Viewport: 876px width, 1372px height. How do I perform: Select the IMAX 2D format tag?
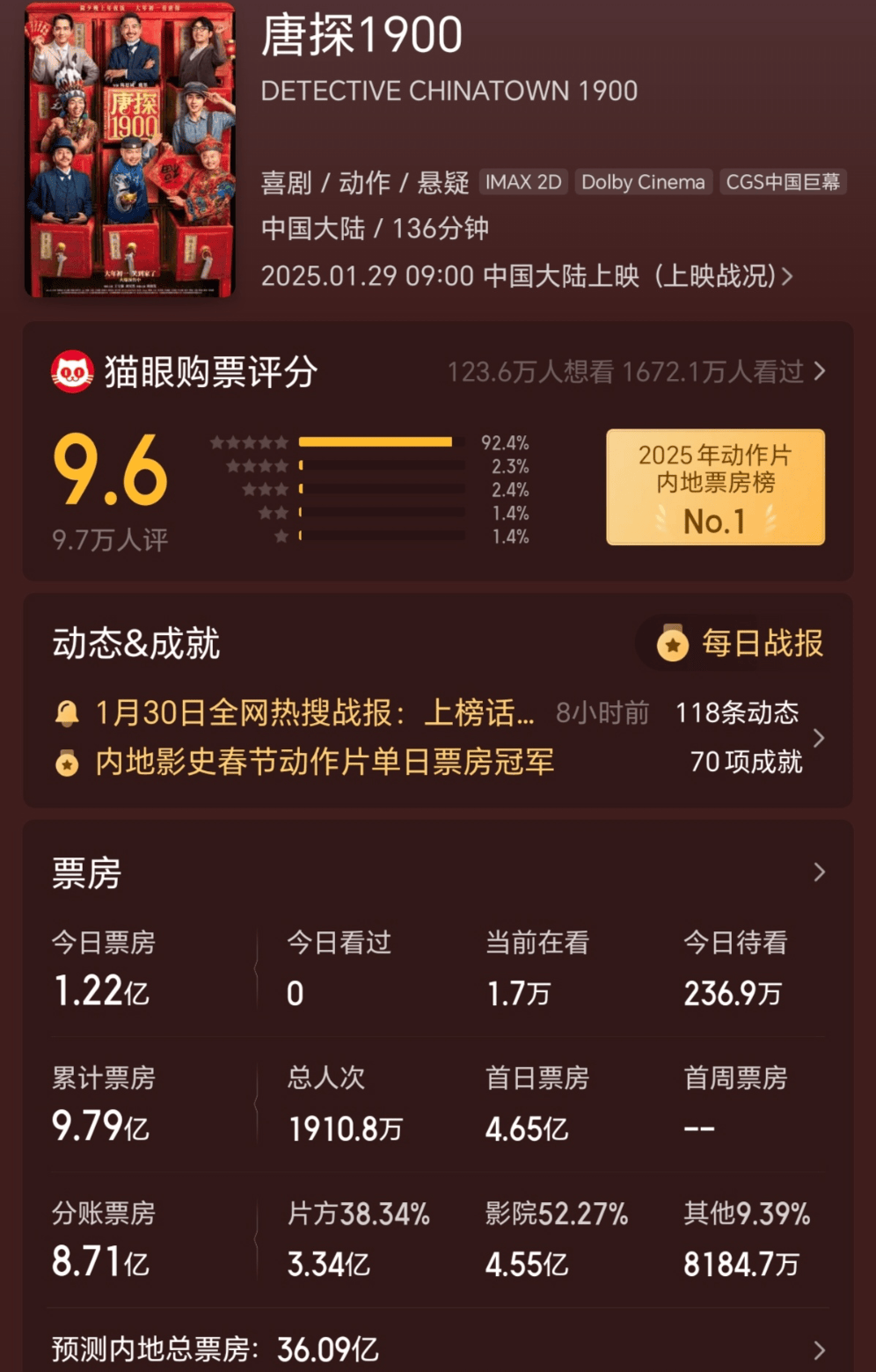point(522,182)
